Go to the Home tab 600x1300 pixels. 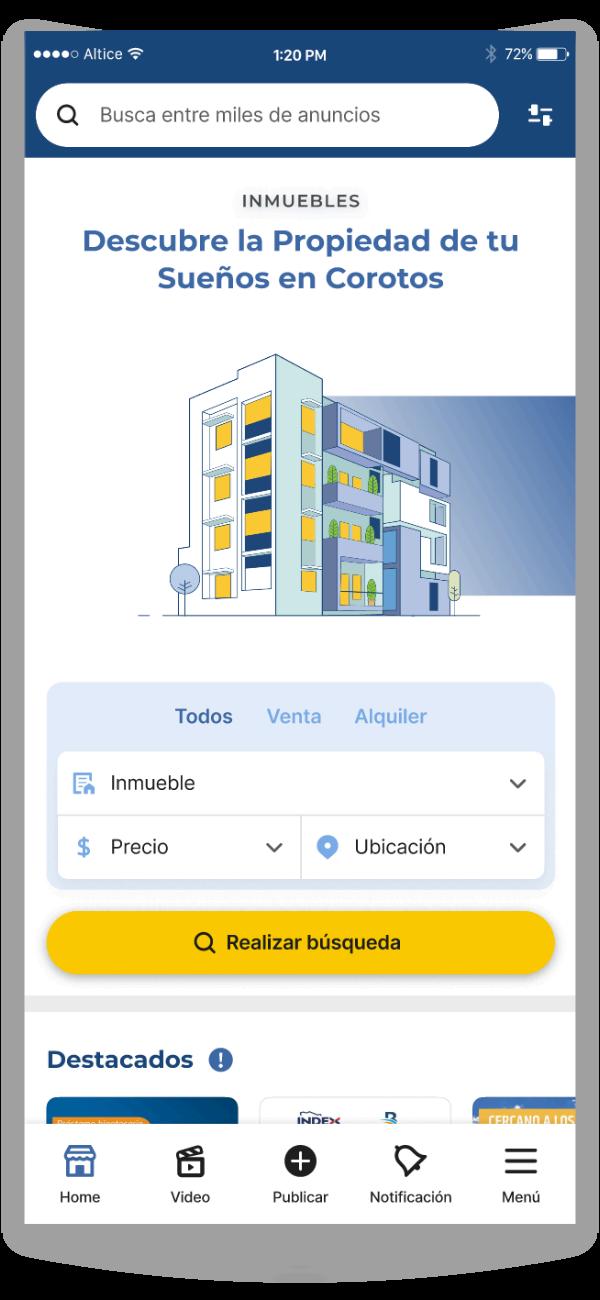click(x=80, y=1174)
